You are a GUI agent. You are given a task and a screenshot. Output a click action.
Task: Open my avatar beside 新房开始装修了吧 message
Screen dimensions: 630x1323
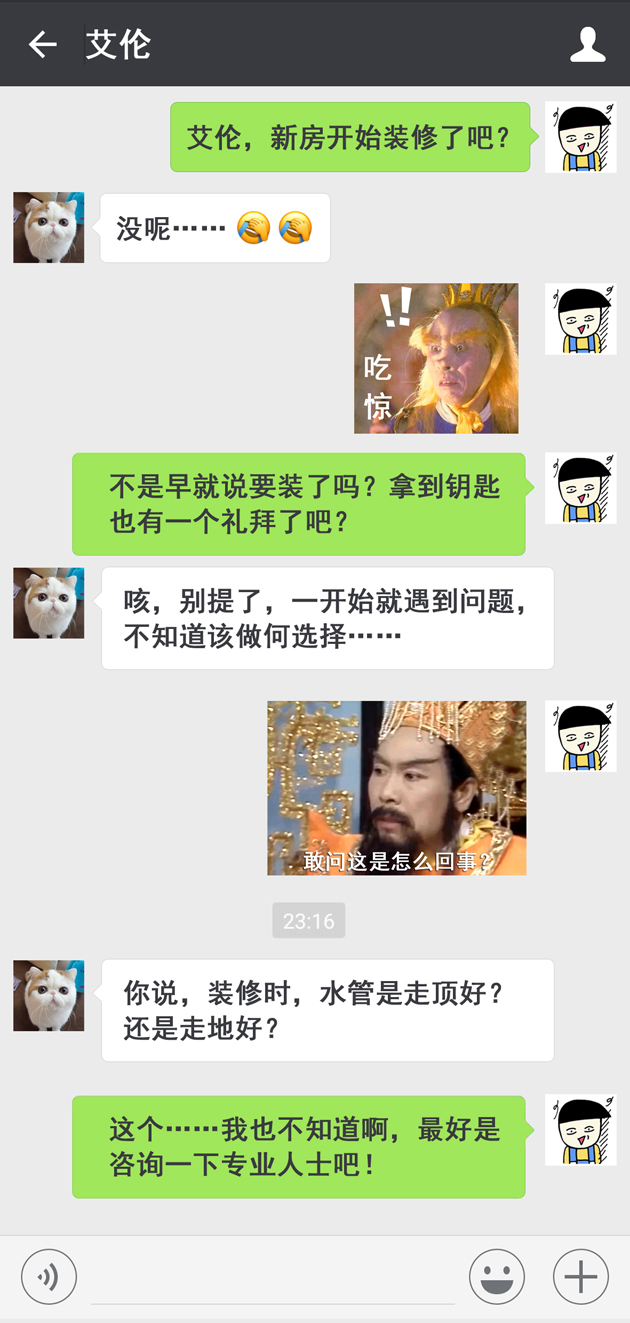(580, 137)
